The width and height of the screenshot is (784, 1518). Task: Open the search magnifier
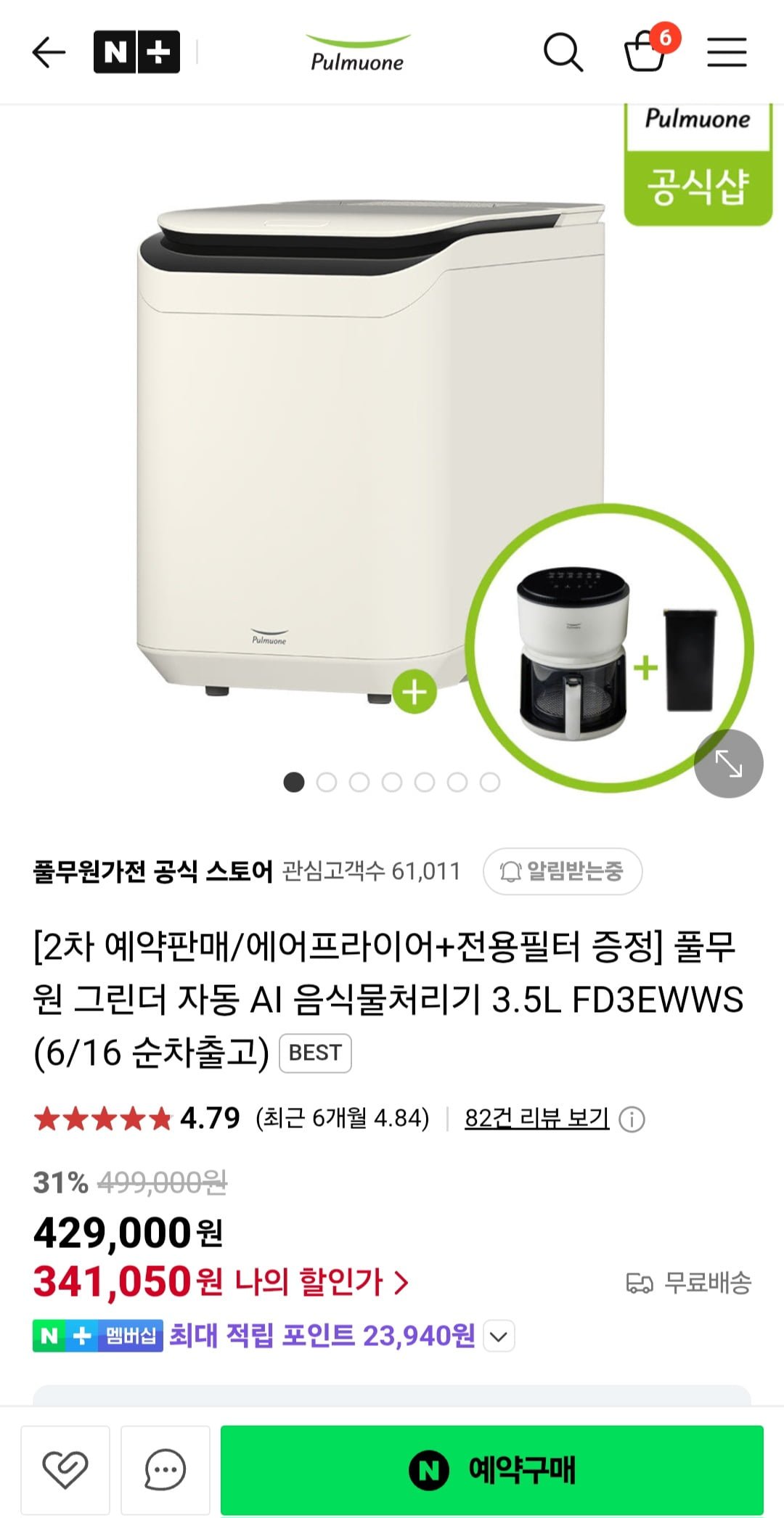coord(563,52)
